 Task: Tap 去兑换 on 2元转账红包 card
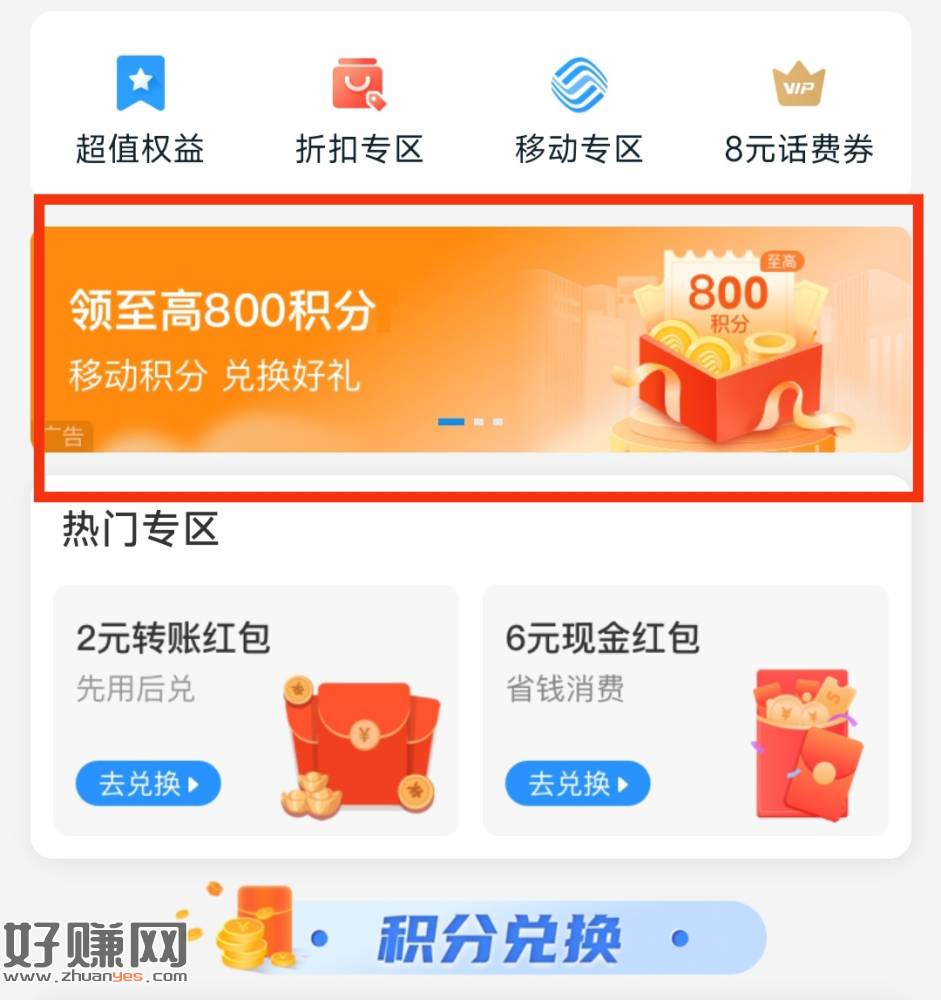click(148, 784)
